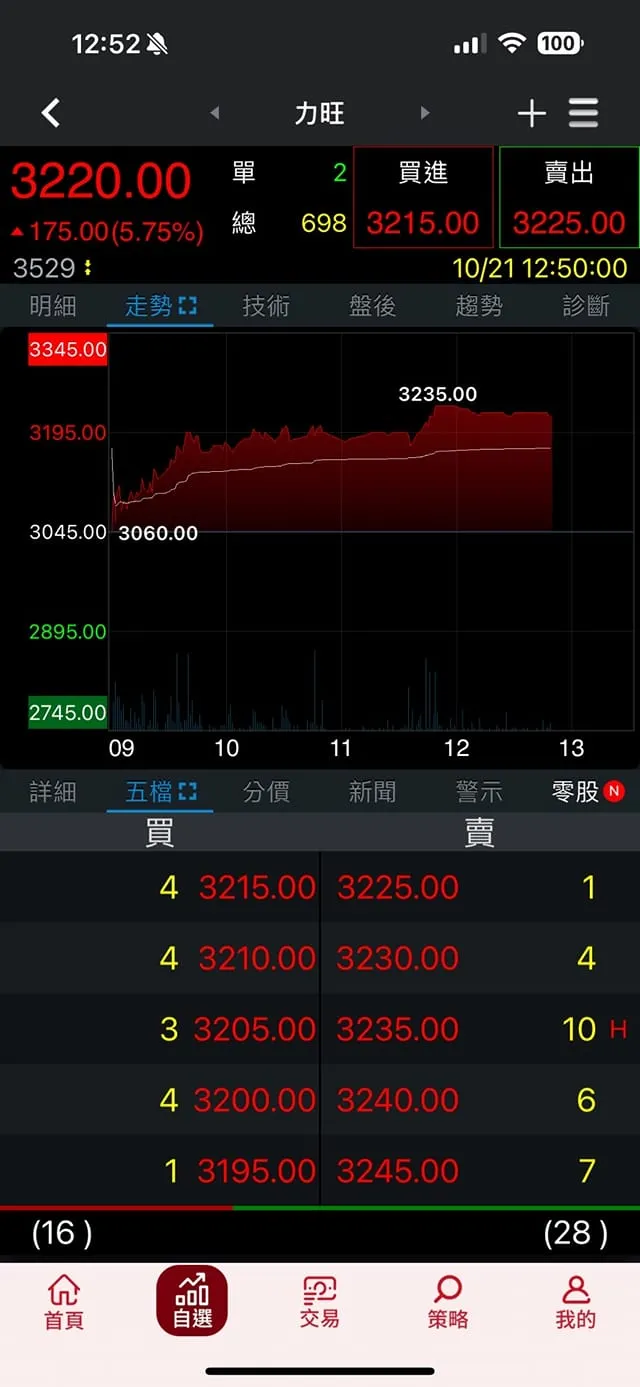View the 趨勢 tab
This screenshot has width=640, height=1387.
479,306
